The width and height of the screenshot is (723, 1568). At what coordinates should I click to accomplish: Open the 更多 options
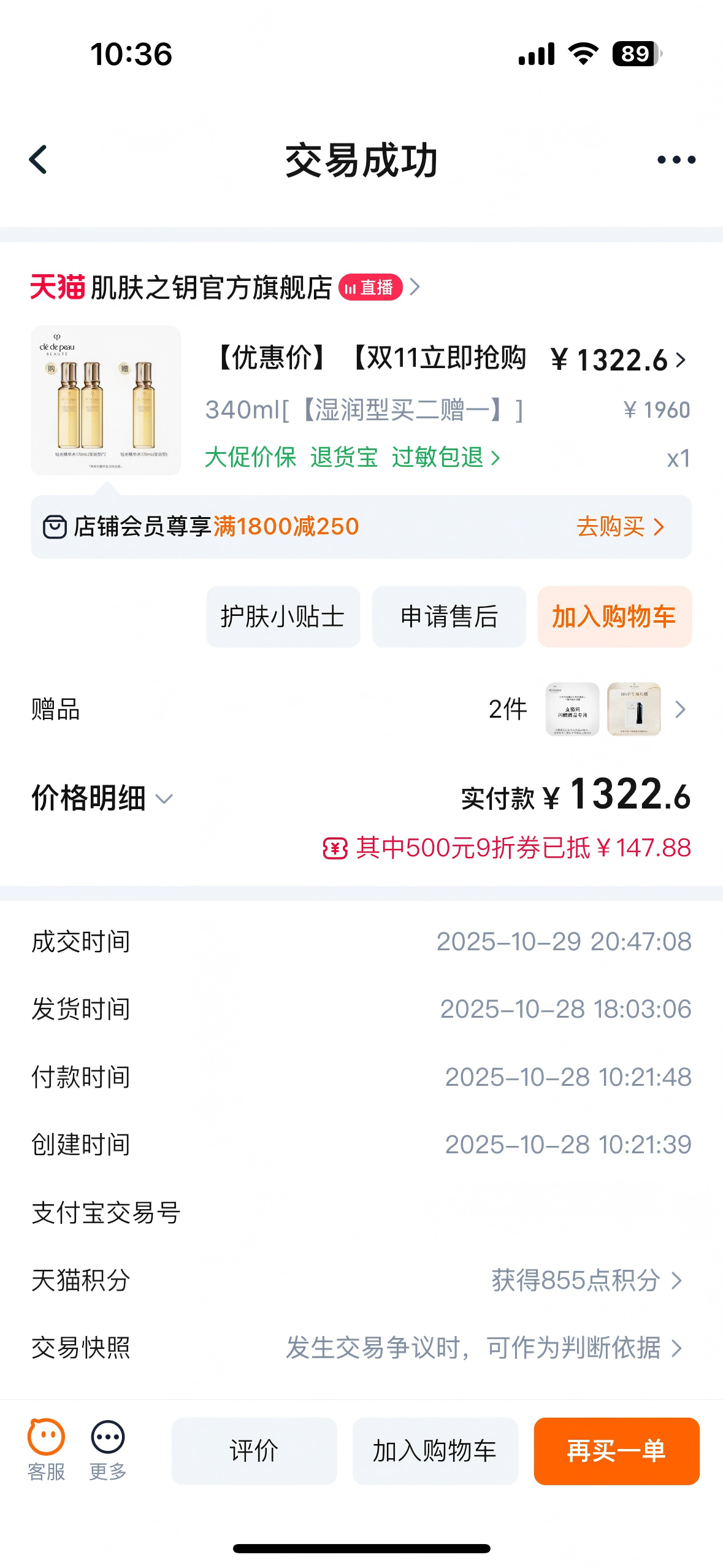pyautogui.click(x=108, y=1450)
